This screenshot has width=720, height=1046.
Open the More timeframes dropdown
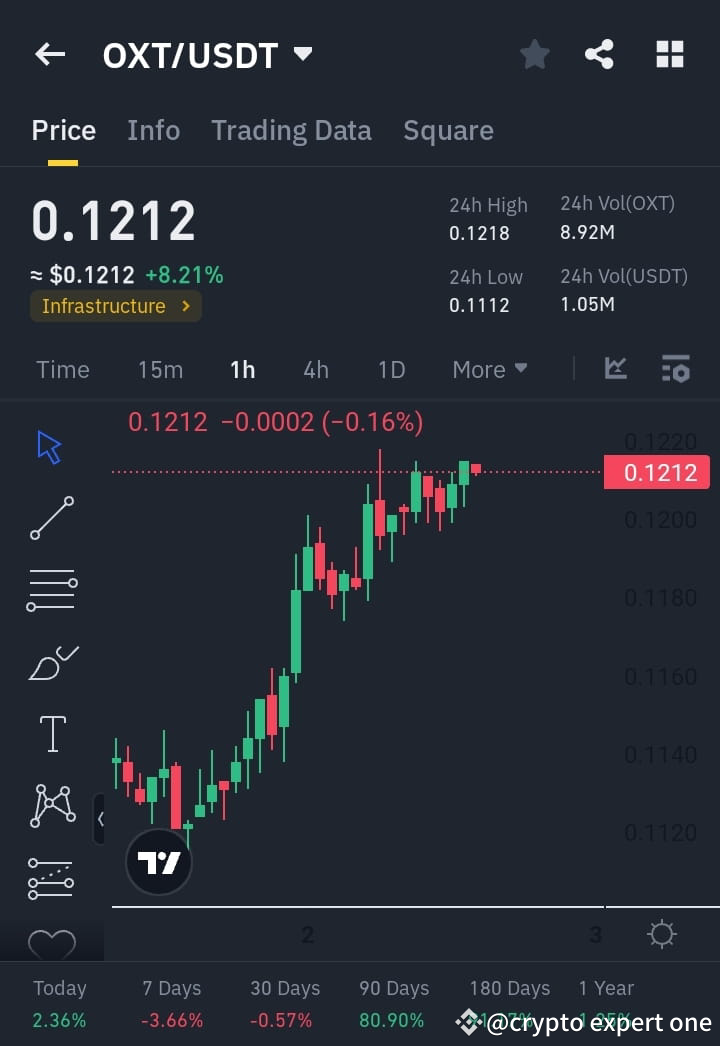[x=489, y=369]
